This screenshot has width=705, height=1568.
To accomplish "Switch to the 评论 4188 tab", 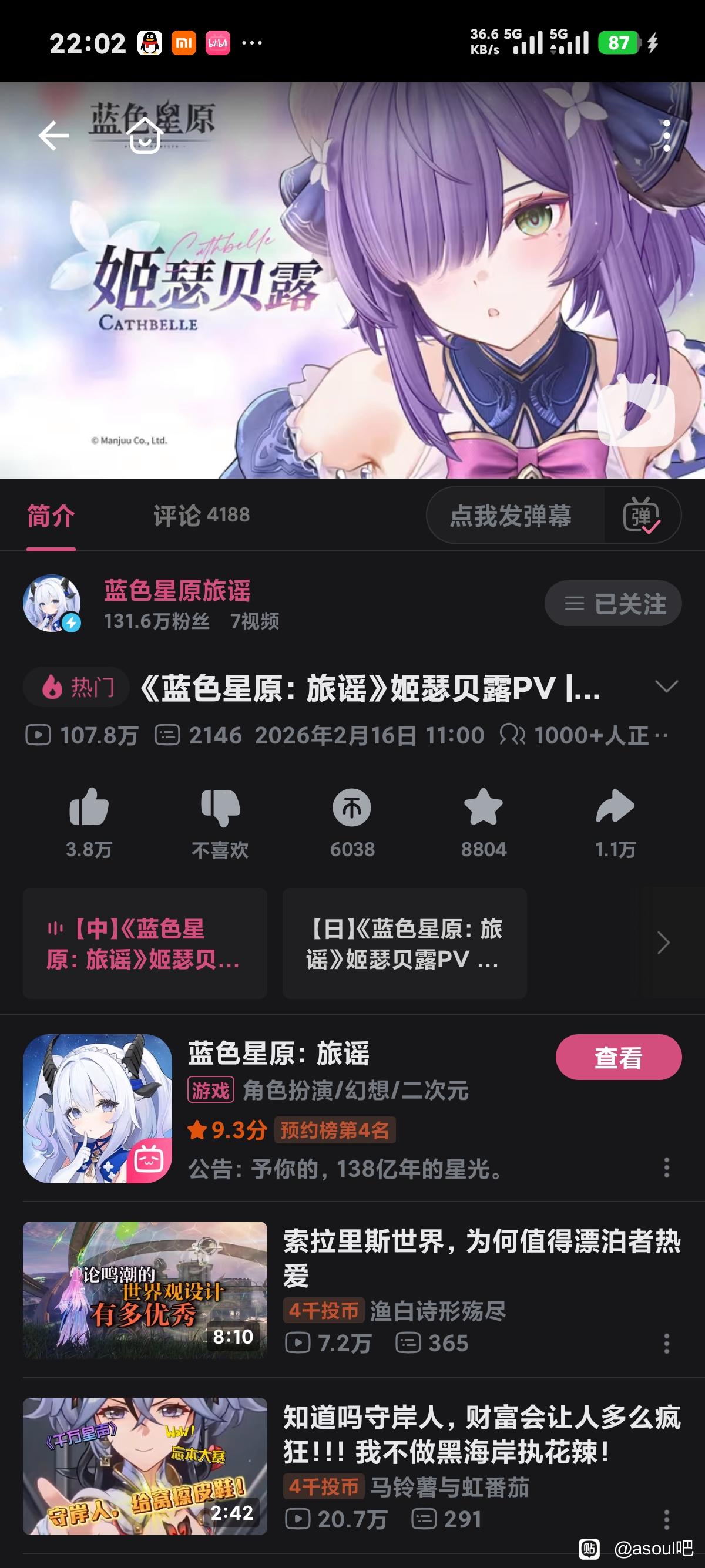I will [201, 516].
